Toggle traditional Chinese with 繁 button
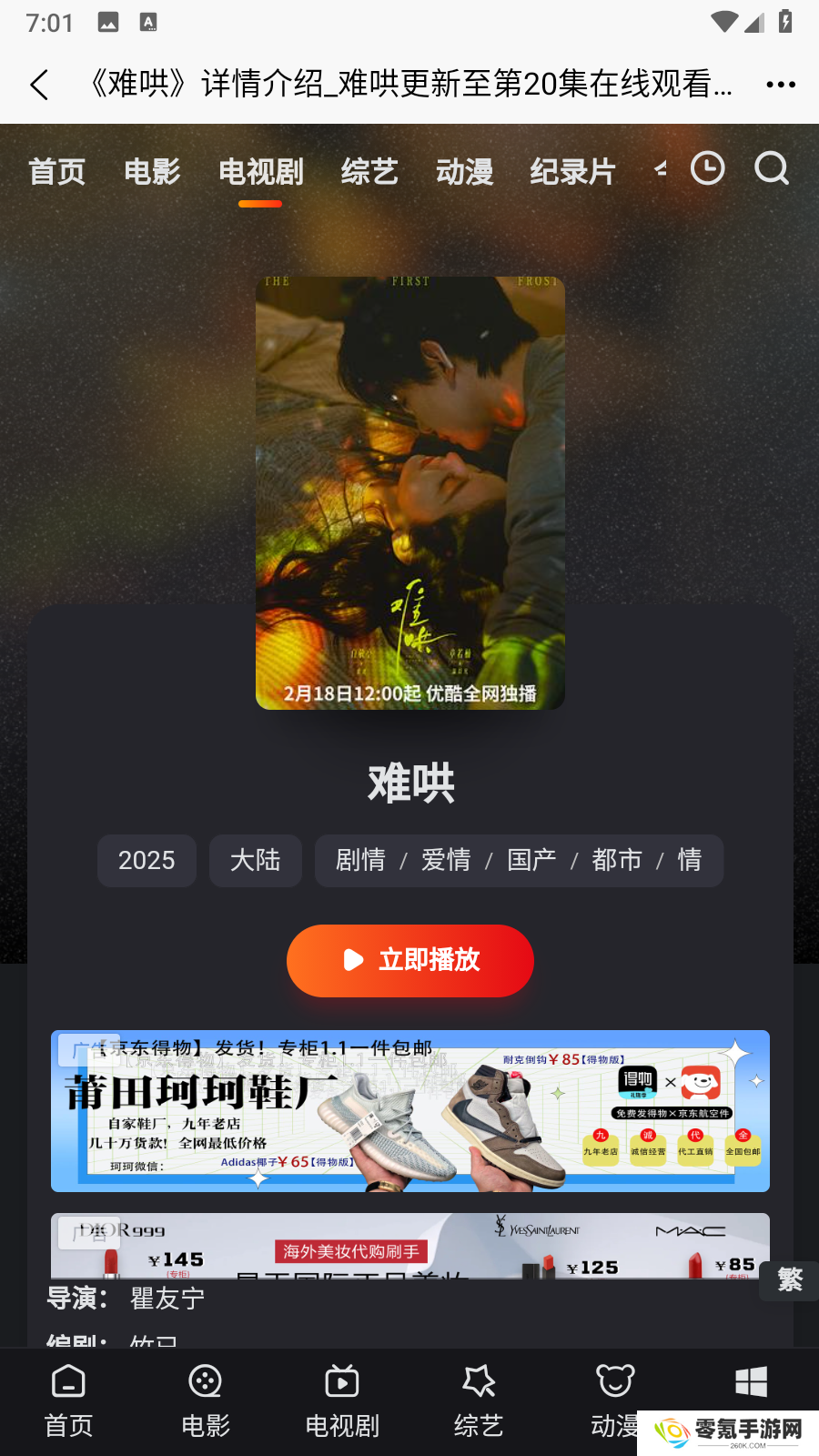Screen dimensions: 819x1456 789,1280
